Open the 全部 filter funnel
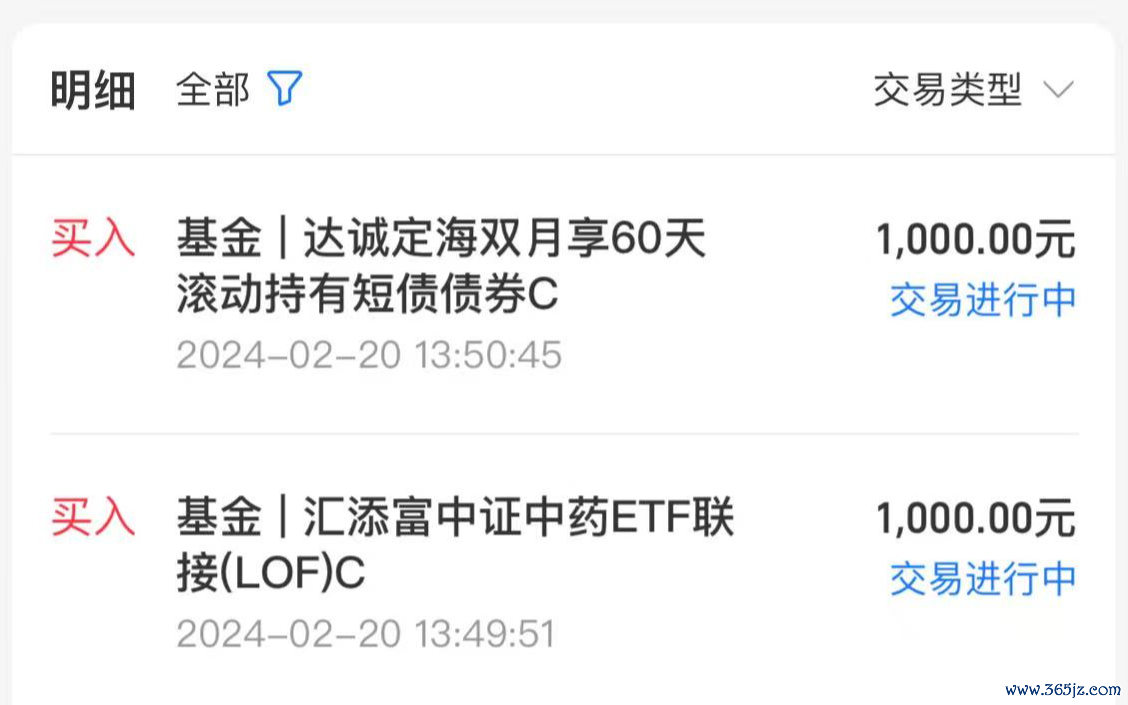The width and height of the screenshot is (1128, 705). click(x=284, y=89)
